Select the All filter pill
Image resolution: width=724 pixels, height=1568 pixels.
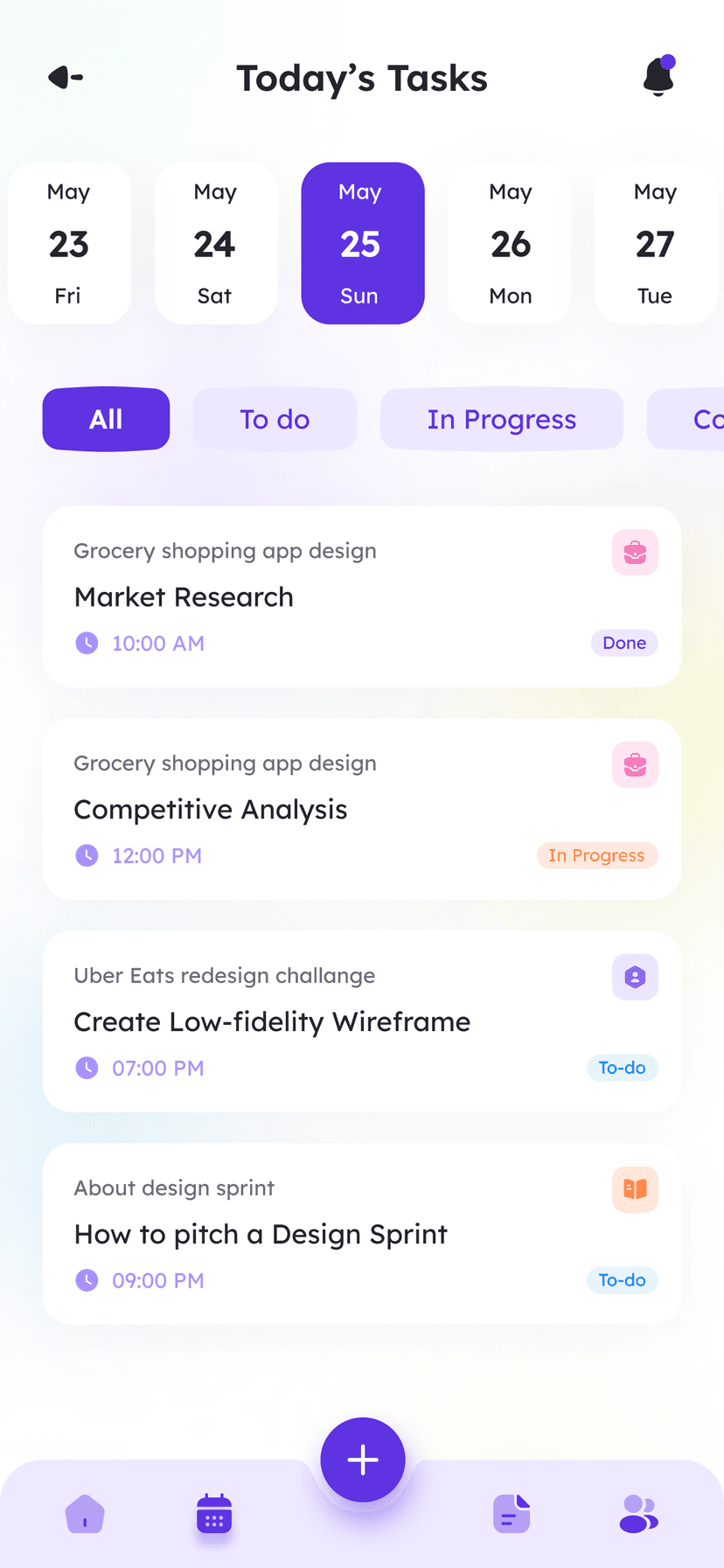[106, 419]
